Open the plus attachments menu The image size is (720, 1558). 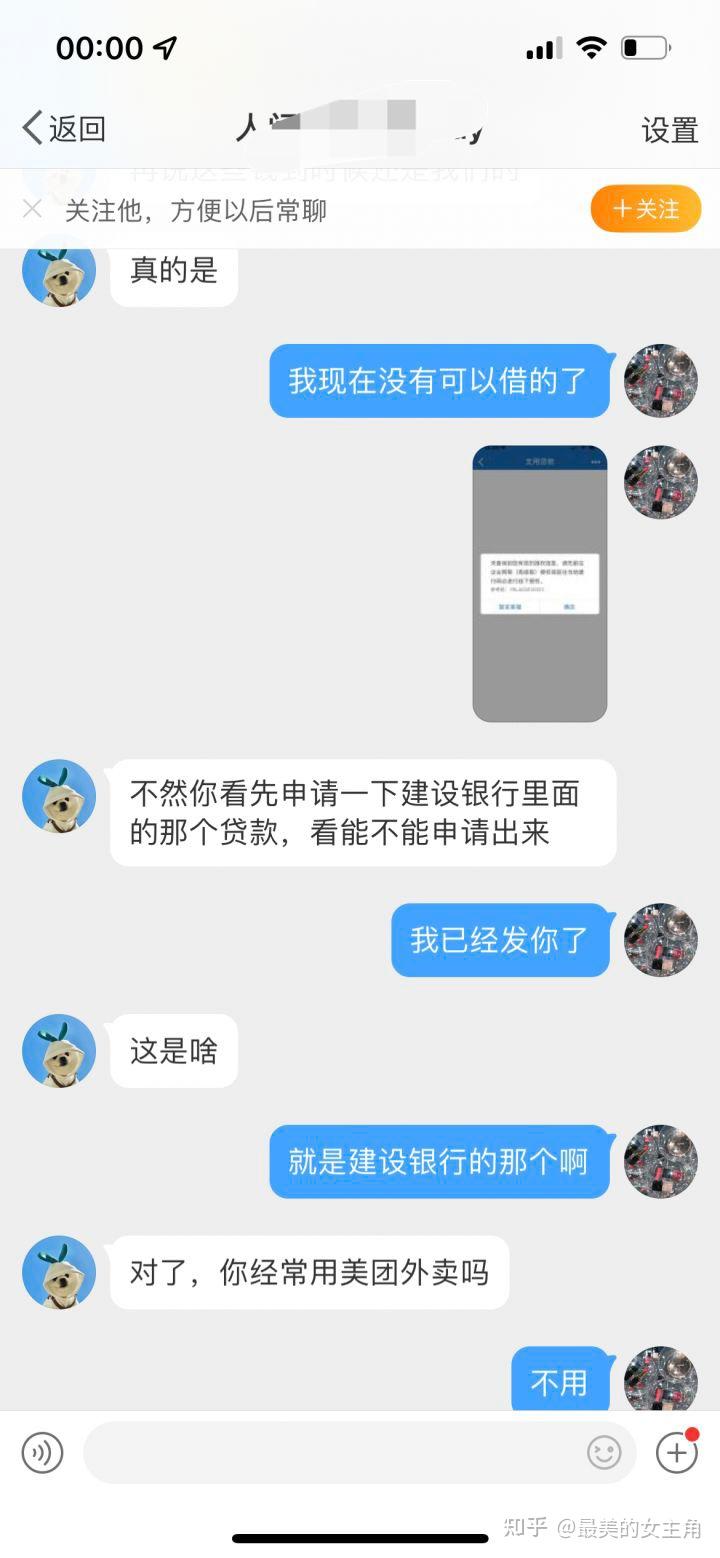pyautogui.click(x=677, y=1452)
